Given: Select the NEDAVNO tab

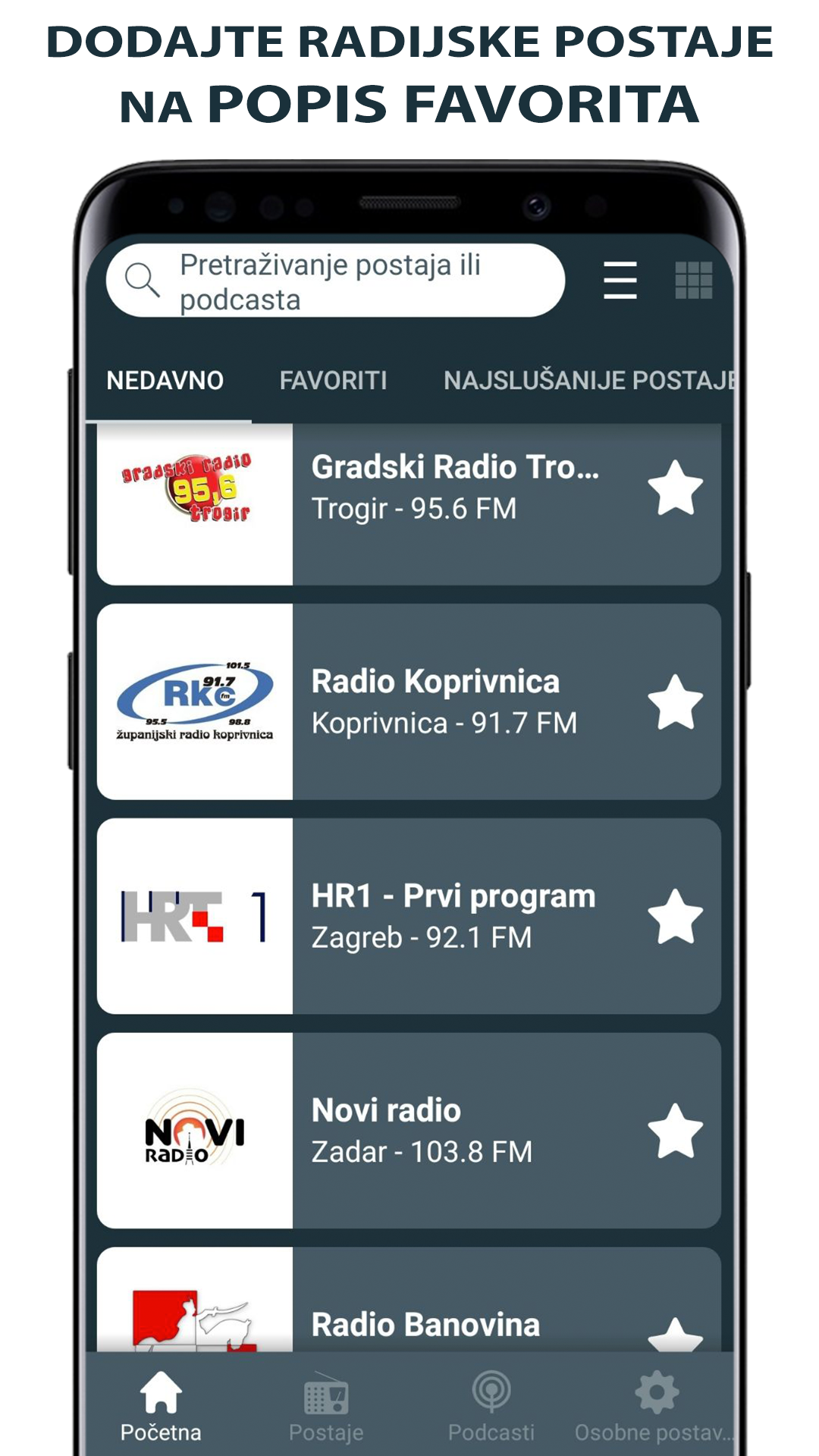Looking at the screenshot, I should 164,381.
